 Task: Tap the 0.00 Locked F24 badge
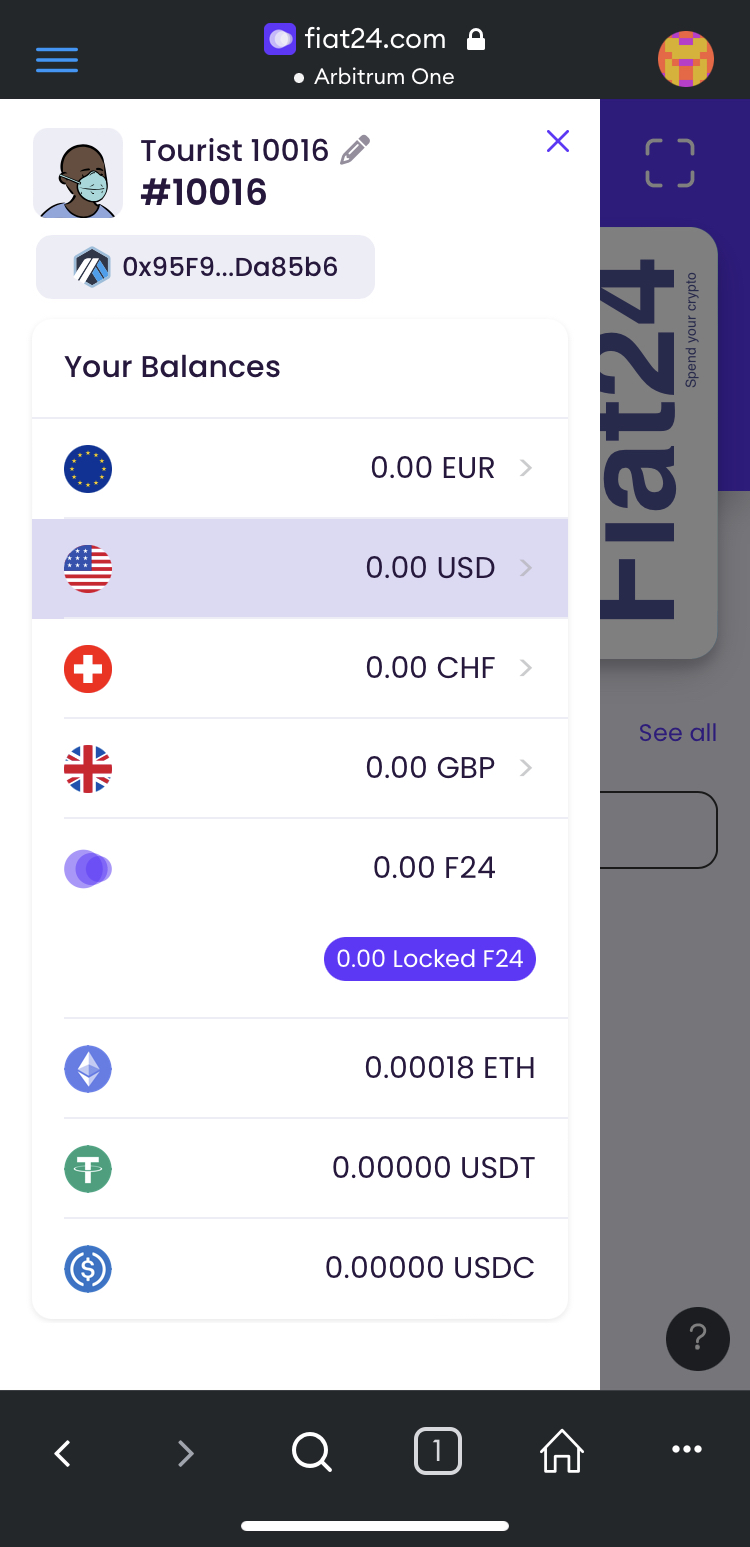coord(430,959)
